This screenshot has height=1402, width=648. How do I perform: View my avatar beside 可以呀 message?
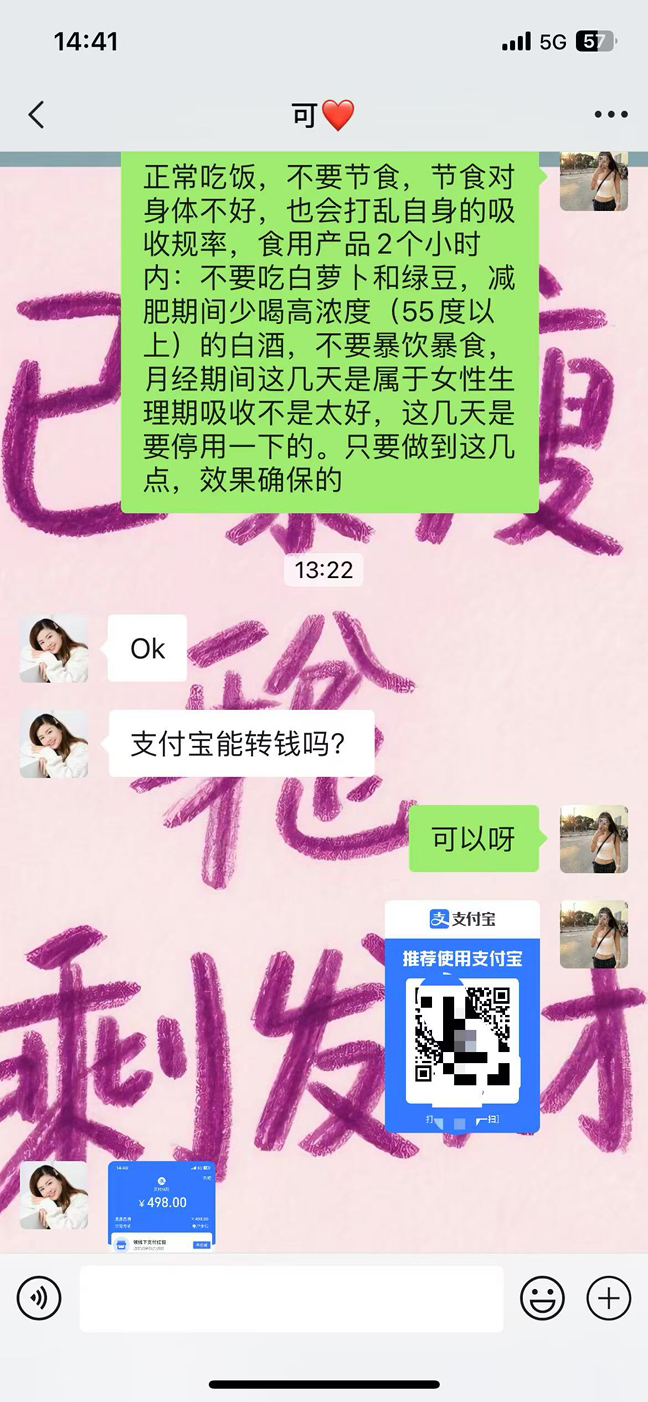593,839
